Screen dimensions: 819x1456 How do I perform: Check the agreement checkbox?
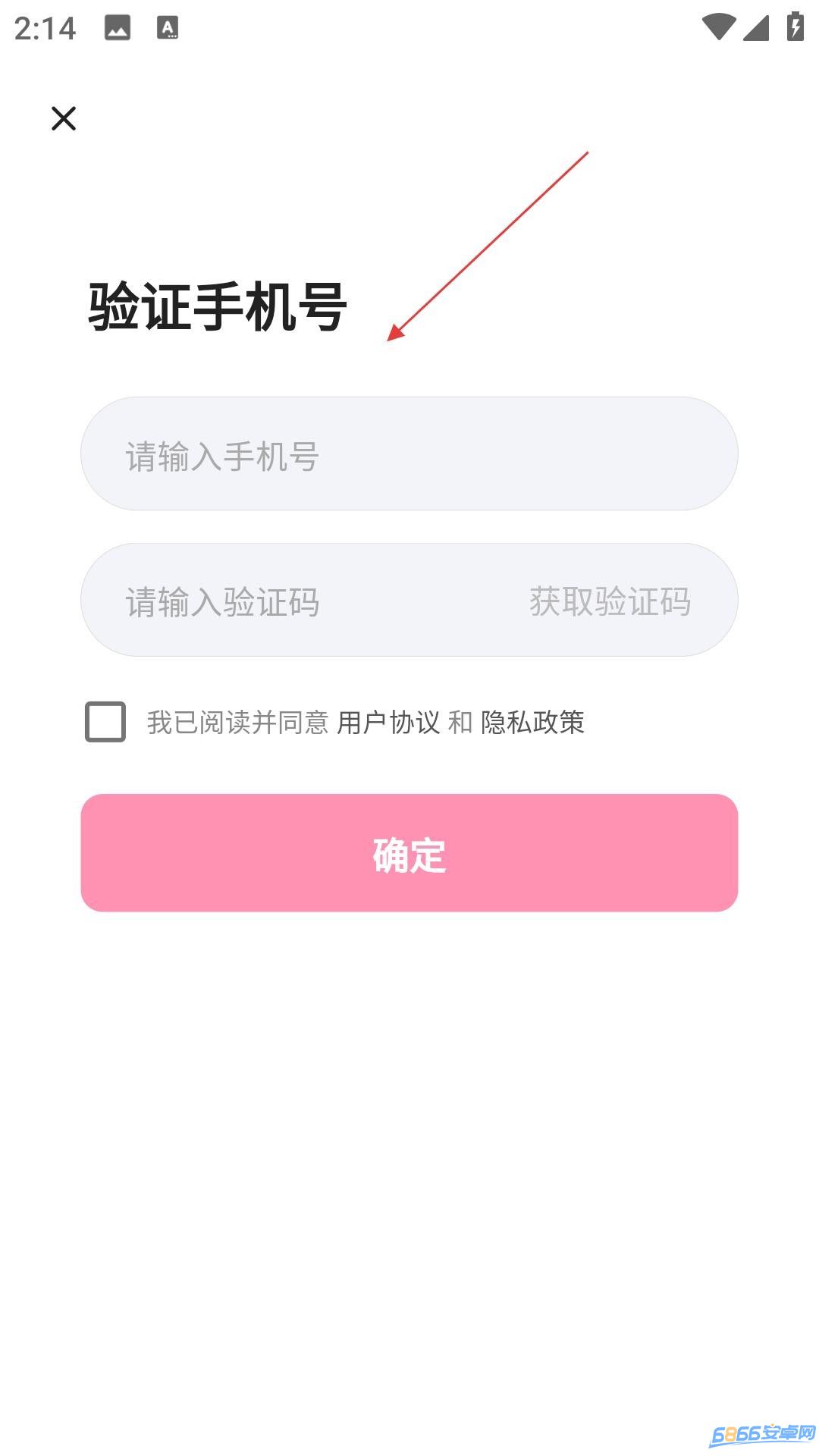point(105,721)
